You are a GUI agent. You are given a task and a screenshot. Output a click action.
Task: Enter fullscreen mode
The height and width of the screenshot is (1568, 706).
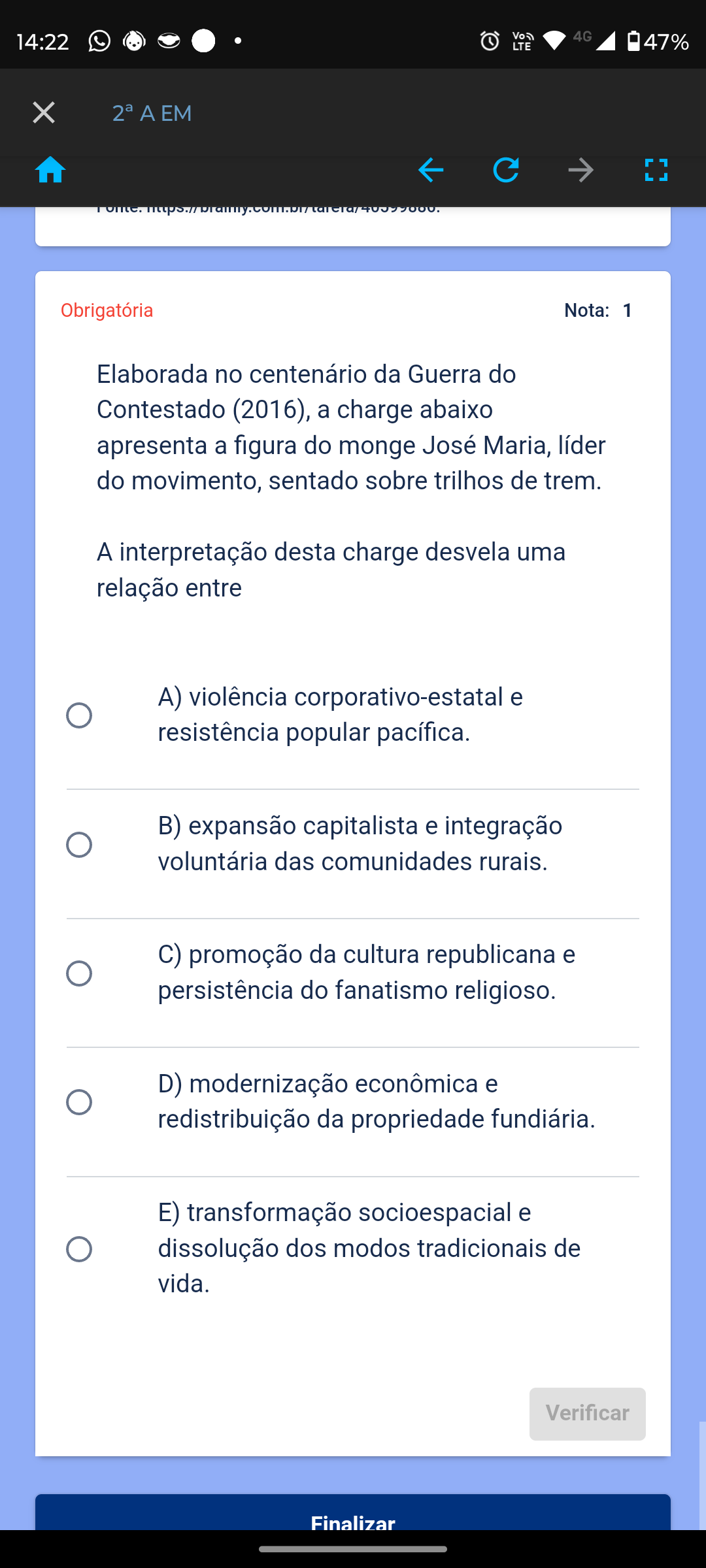pyautogui.click(x=656, y=170)
